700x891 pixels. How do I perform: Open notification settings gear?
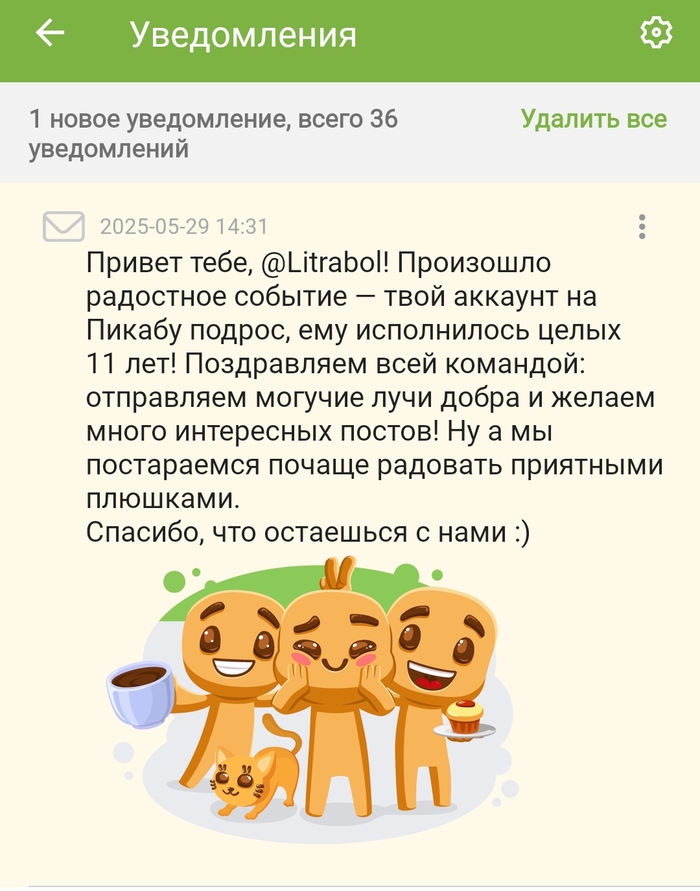coord(655,34)
